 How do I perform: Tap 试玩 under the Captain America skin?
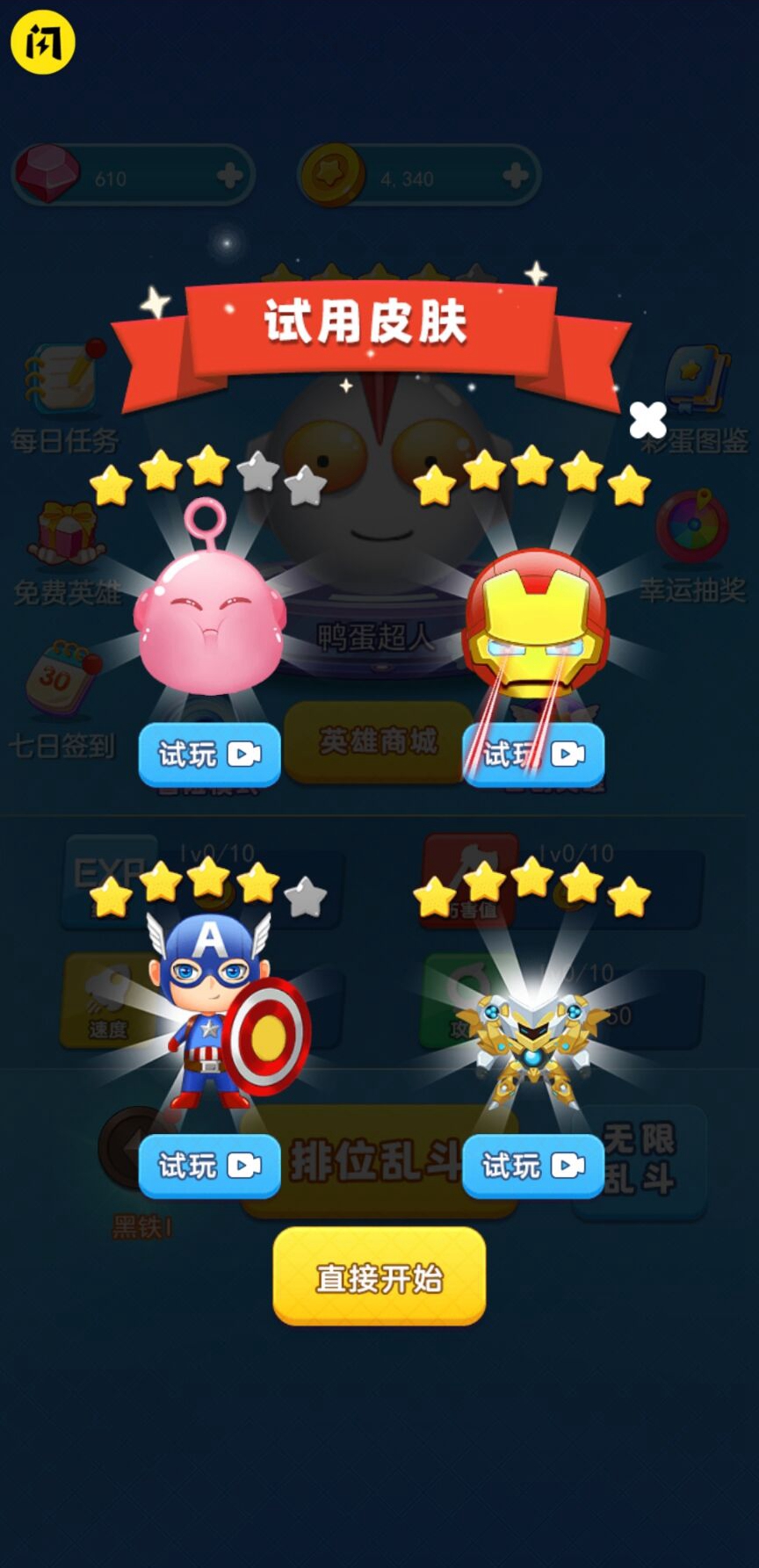tap(209, 1167)
